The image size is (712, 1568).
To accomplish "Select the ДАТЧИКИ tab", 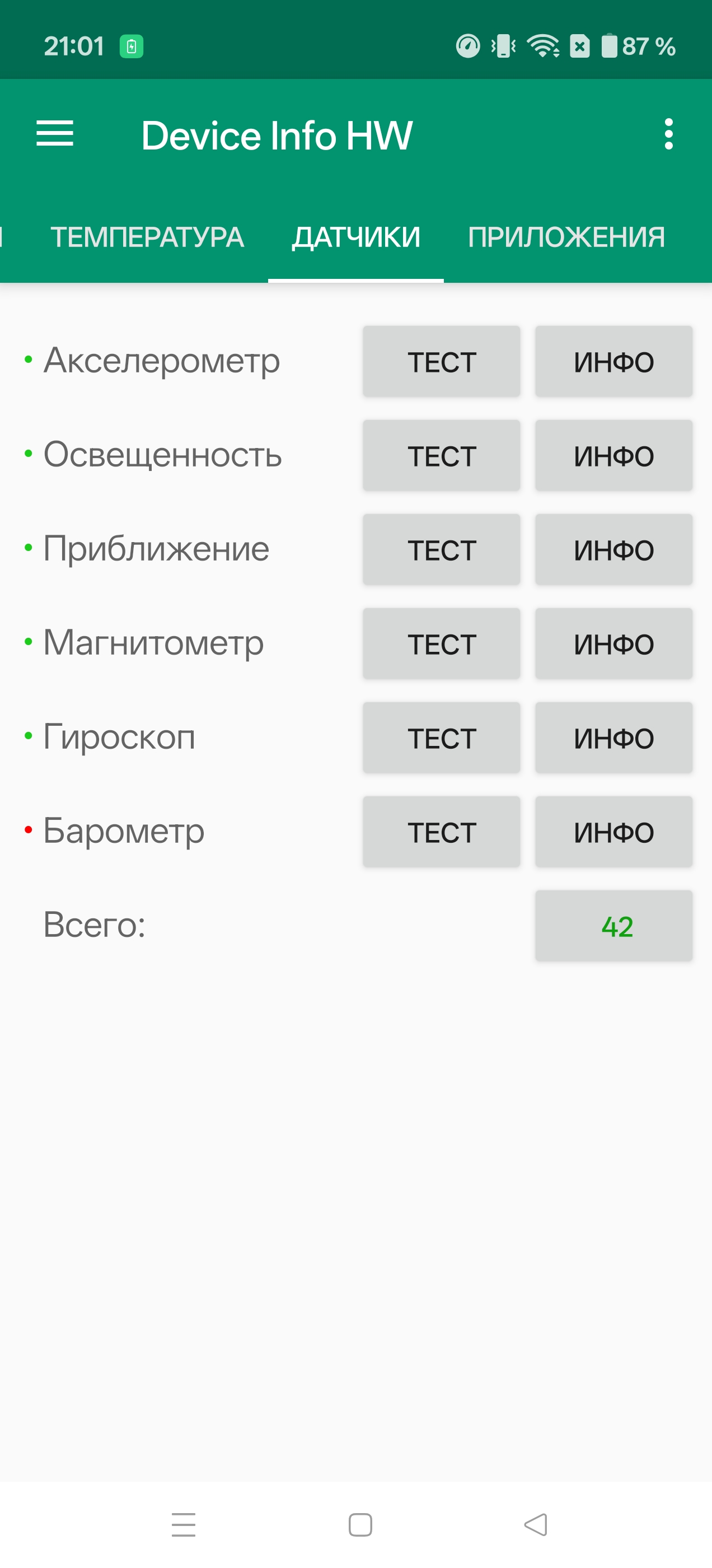I will [356, 237].
